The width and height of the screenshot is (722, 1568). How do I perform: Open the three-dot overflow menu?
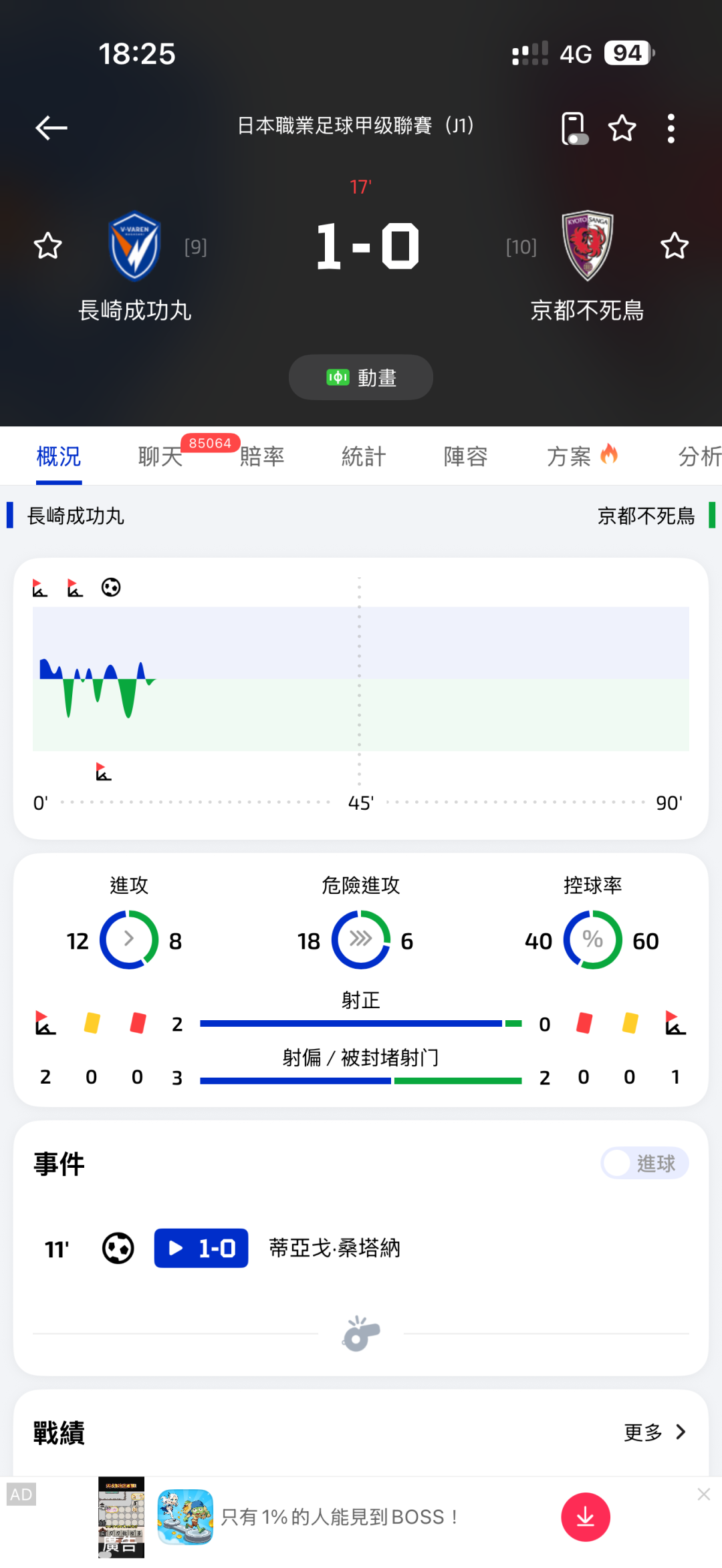(671, 128)
